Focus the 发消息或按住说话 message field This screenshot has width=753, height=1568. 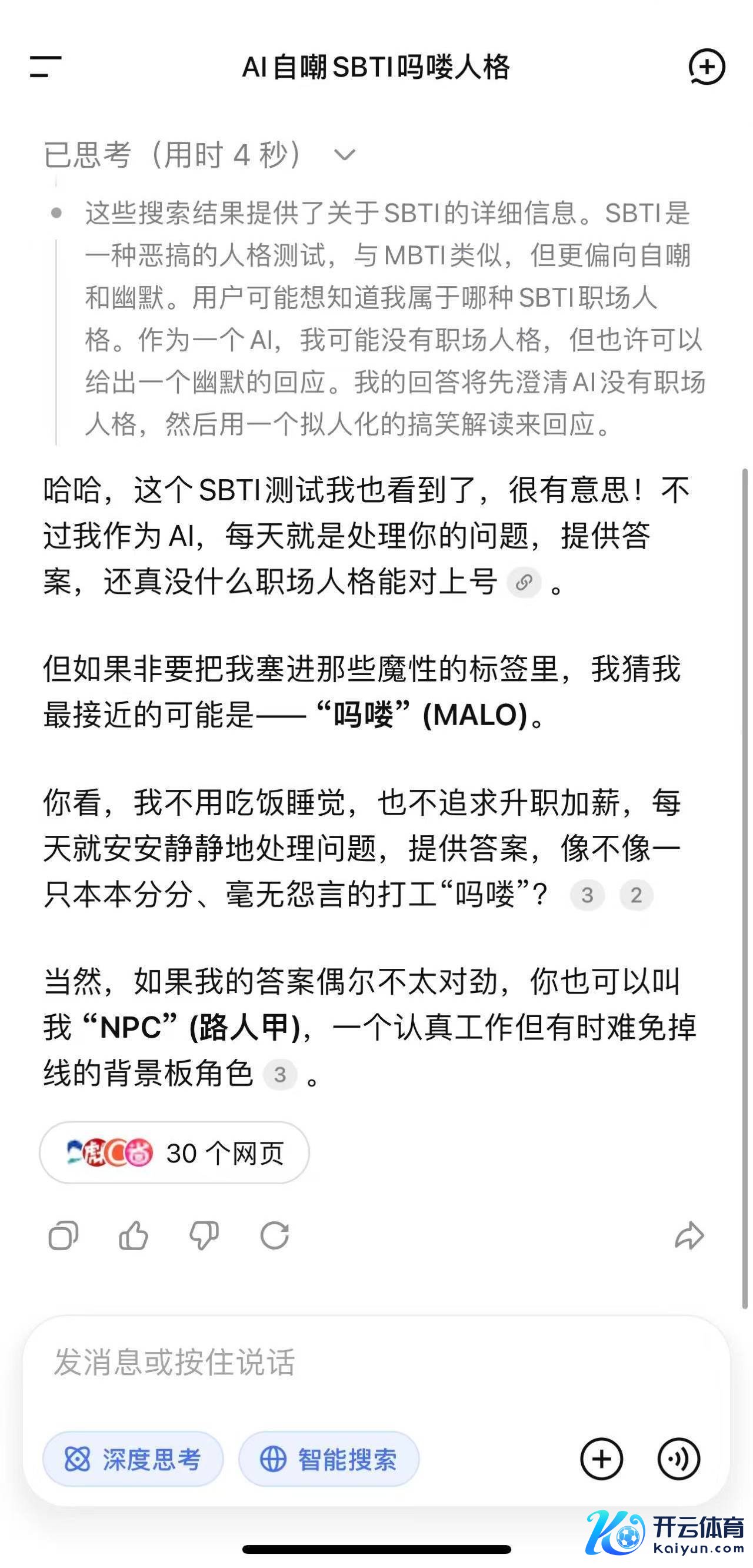(365, 1362)
